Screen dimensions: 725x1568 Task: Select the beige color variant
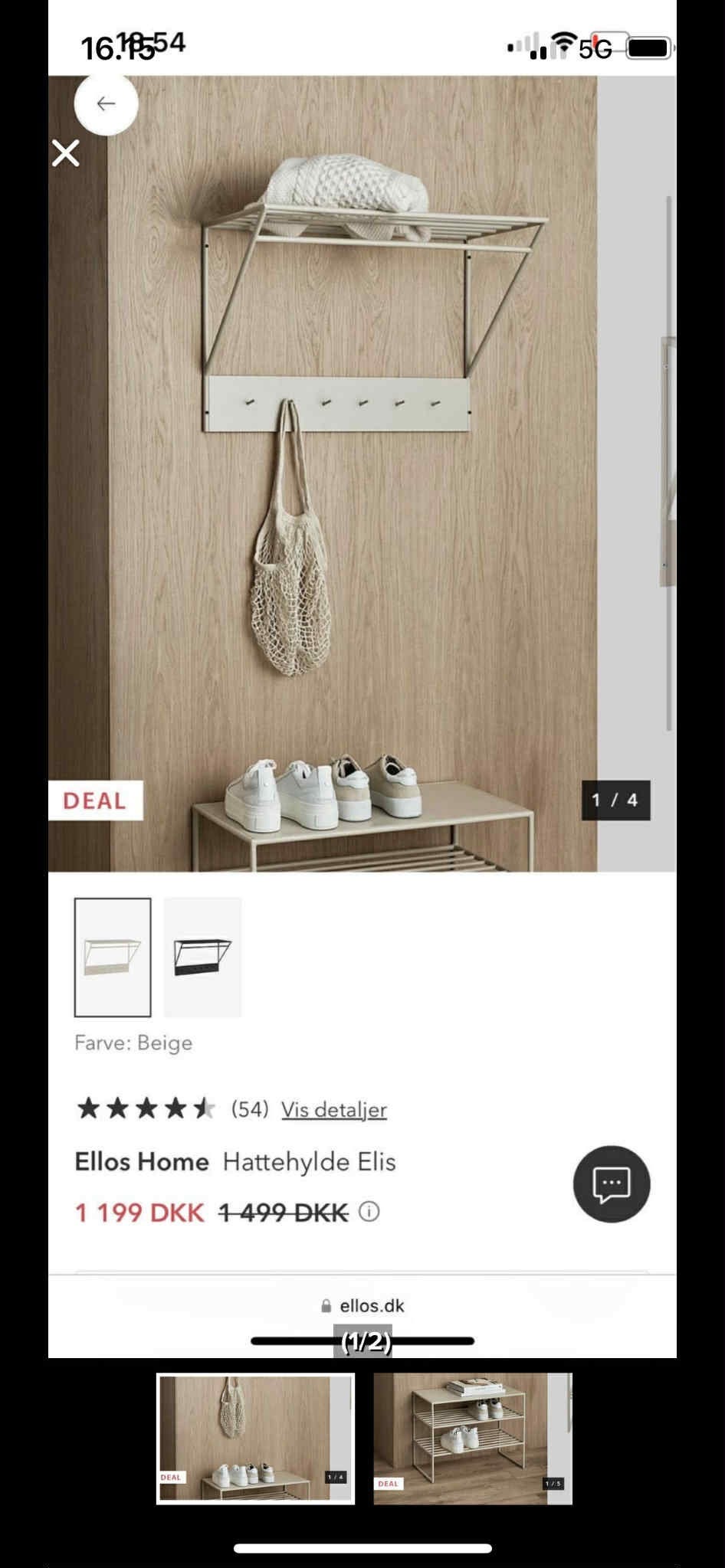(x=112, y=956)
